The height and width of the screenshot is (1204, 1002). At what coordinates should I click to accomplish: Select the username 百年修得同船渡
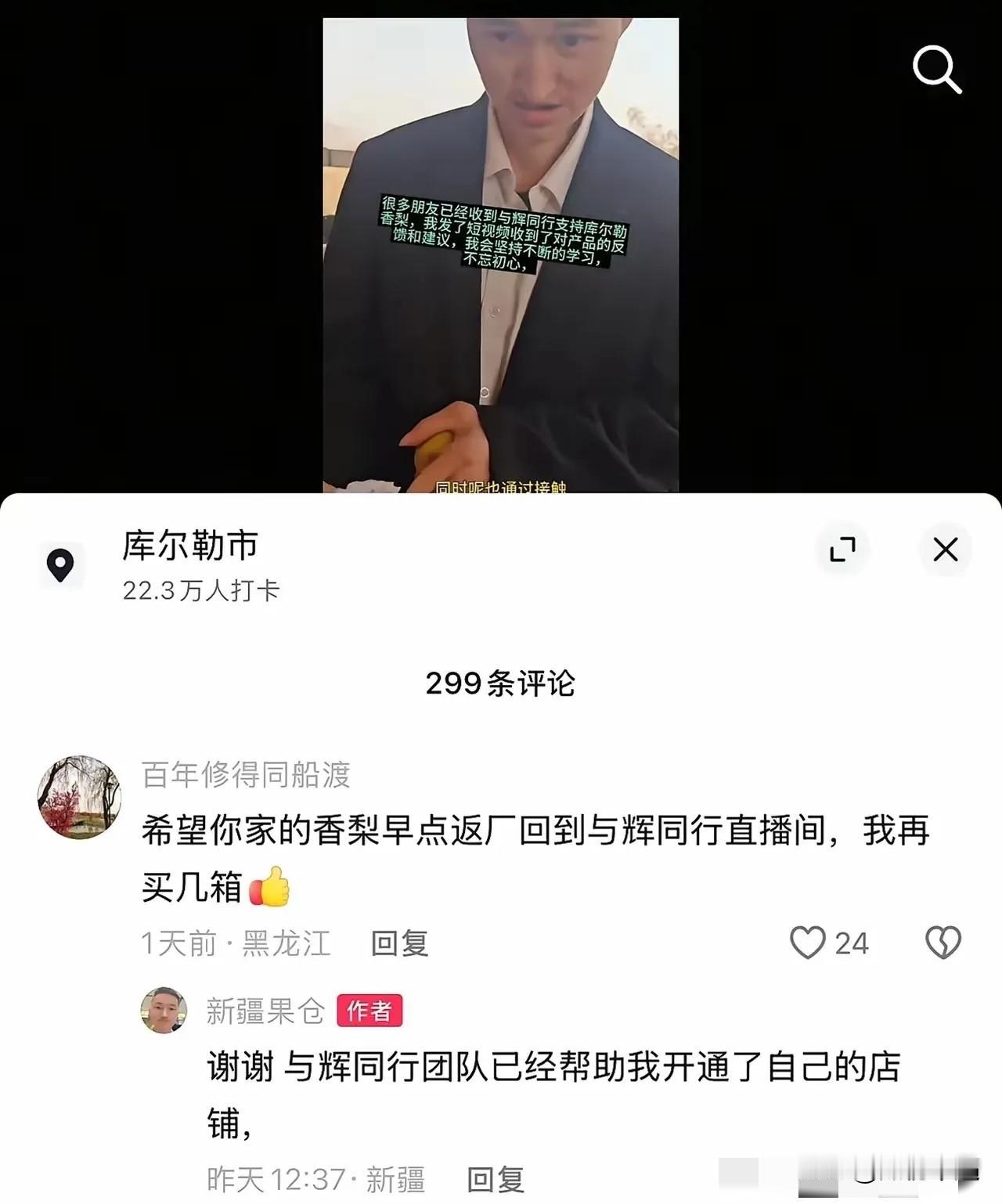(x=246, y=776)
